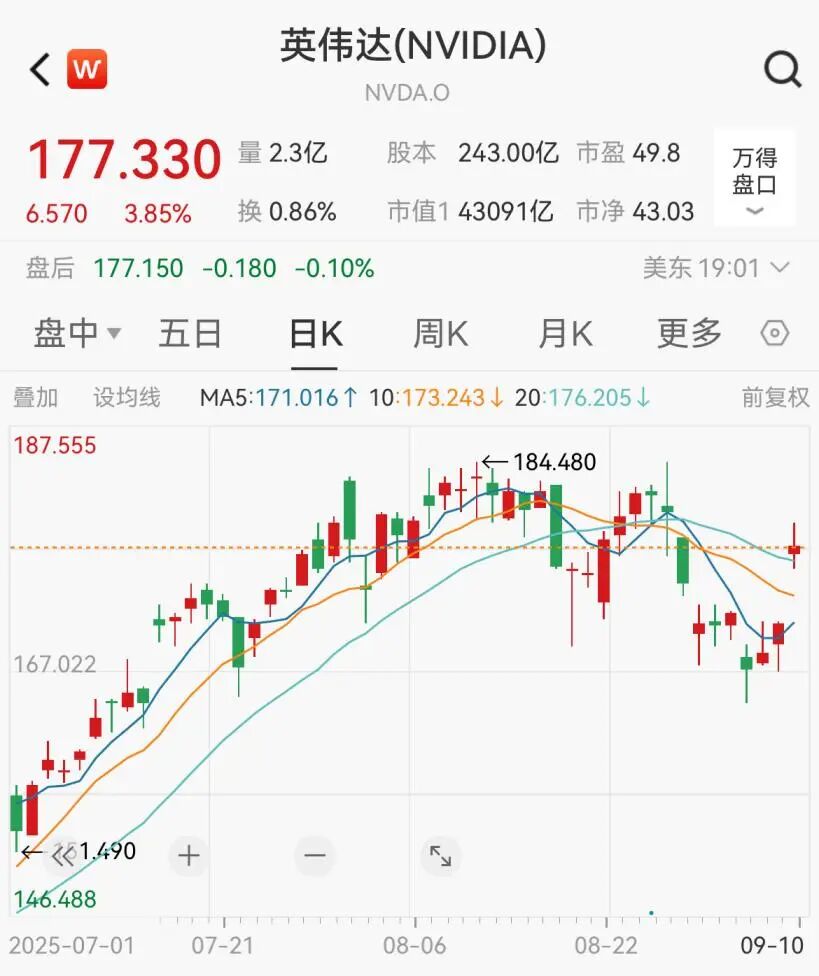Show the 月K chart
This screenshot has height=976, width=819.
pyautogui.click(x=565, y=334)
